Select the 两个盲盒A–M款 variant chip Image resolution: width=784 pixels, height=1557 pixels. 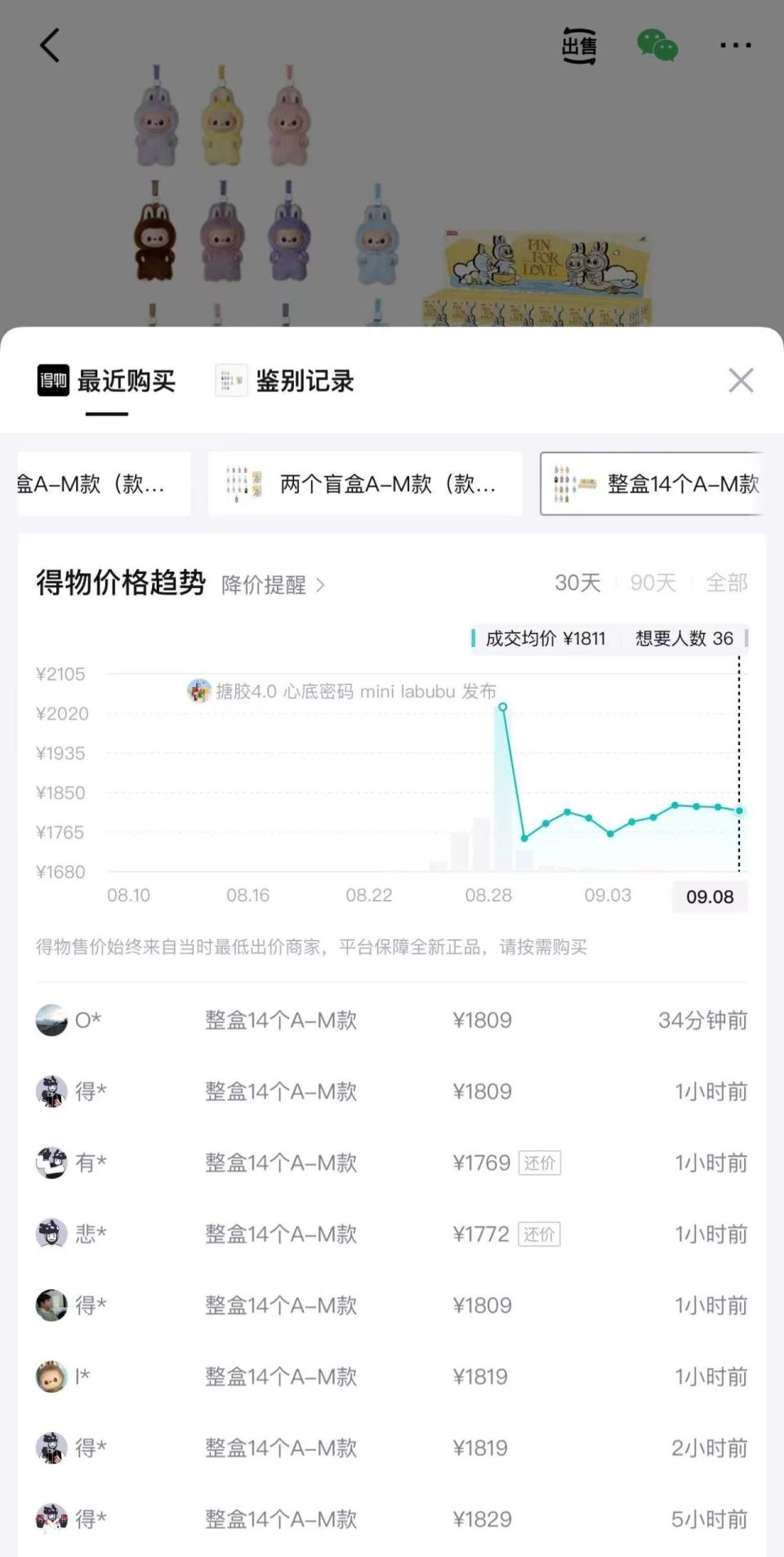[x=363, y=484]
